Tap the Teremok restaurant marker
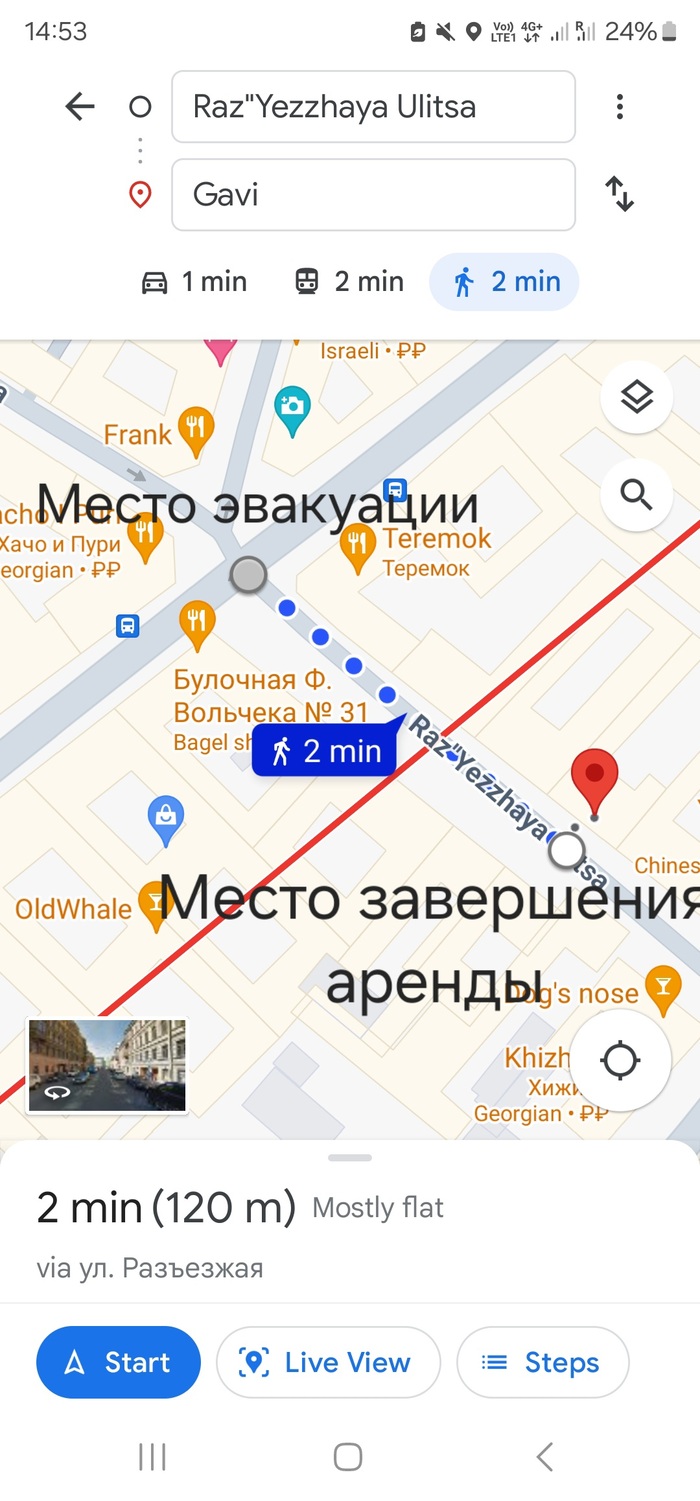This screenshot has width=700, height=1501. [x=358, y=546]
